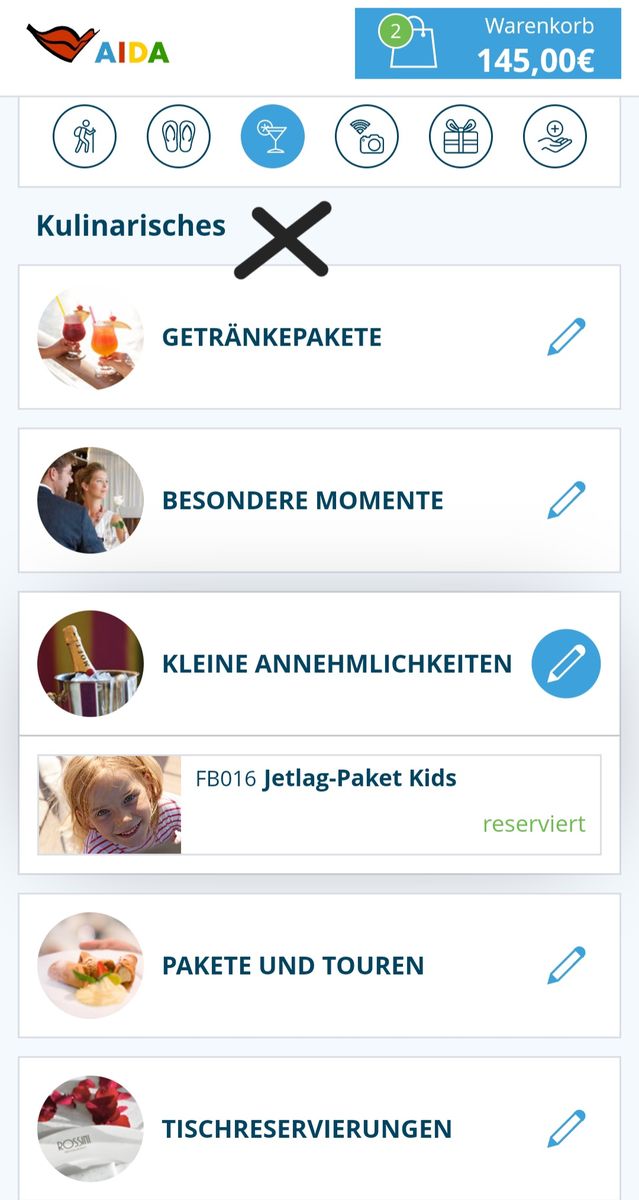Edit the Besondere Momente section
The height and width of the screenshot is (1200, 639).
[566, 500]
